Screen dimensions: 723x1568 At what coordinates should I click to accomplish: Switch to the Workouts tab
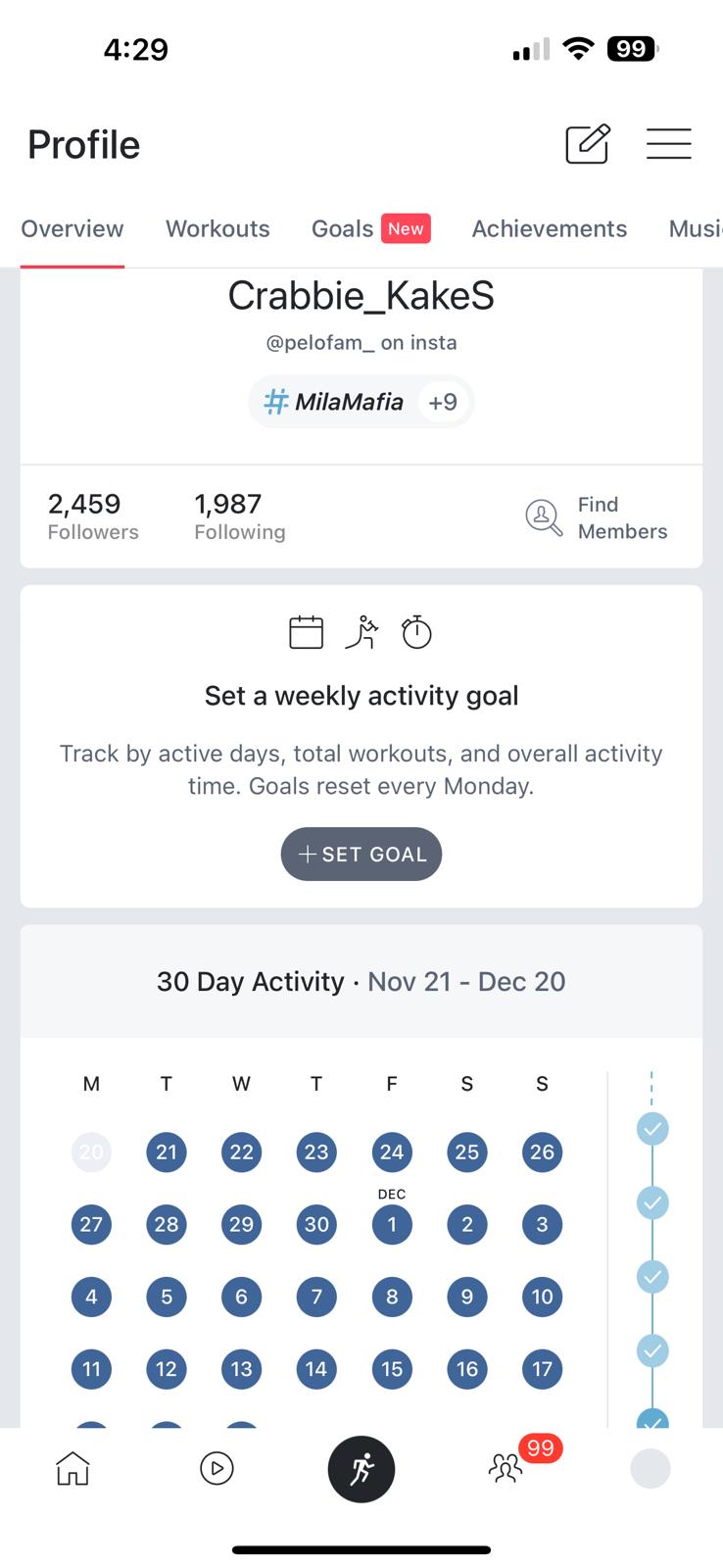pos(217,228)
